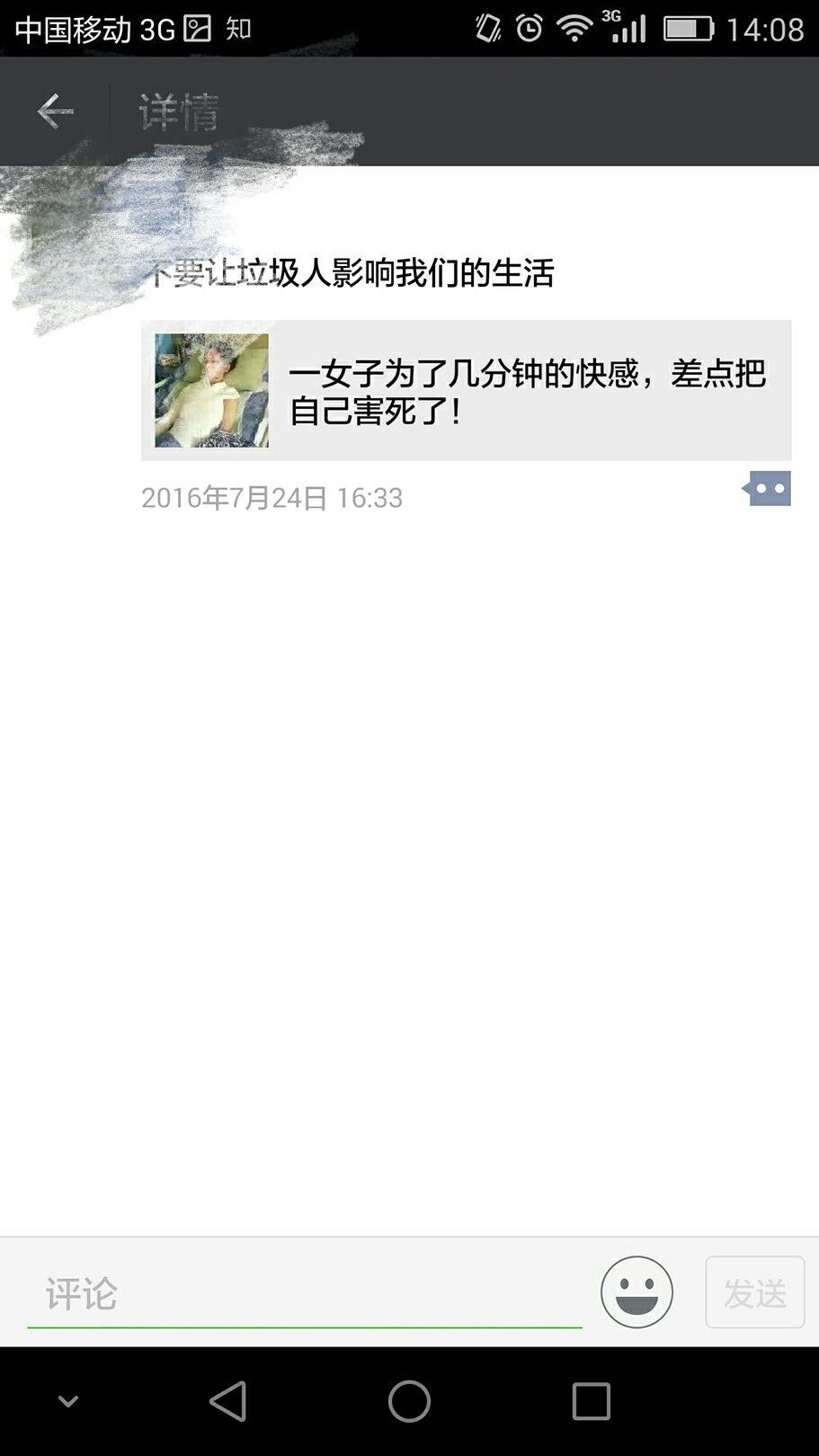Open the shared article link card

pos(466,390)
